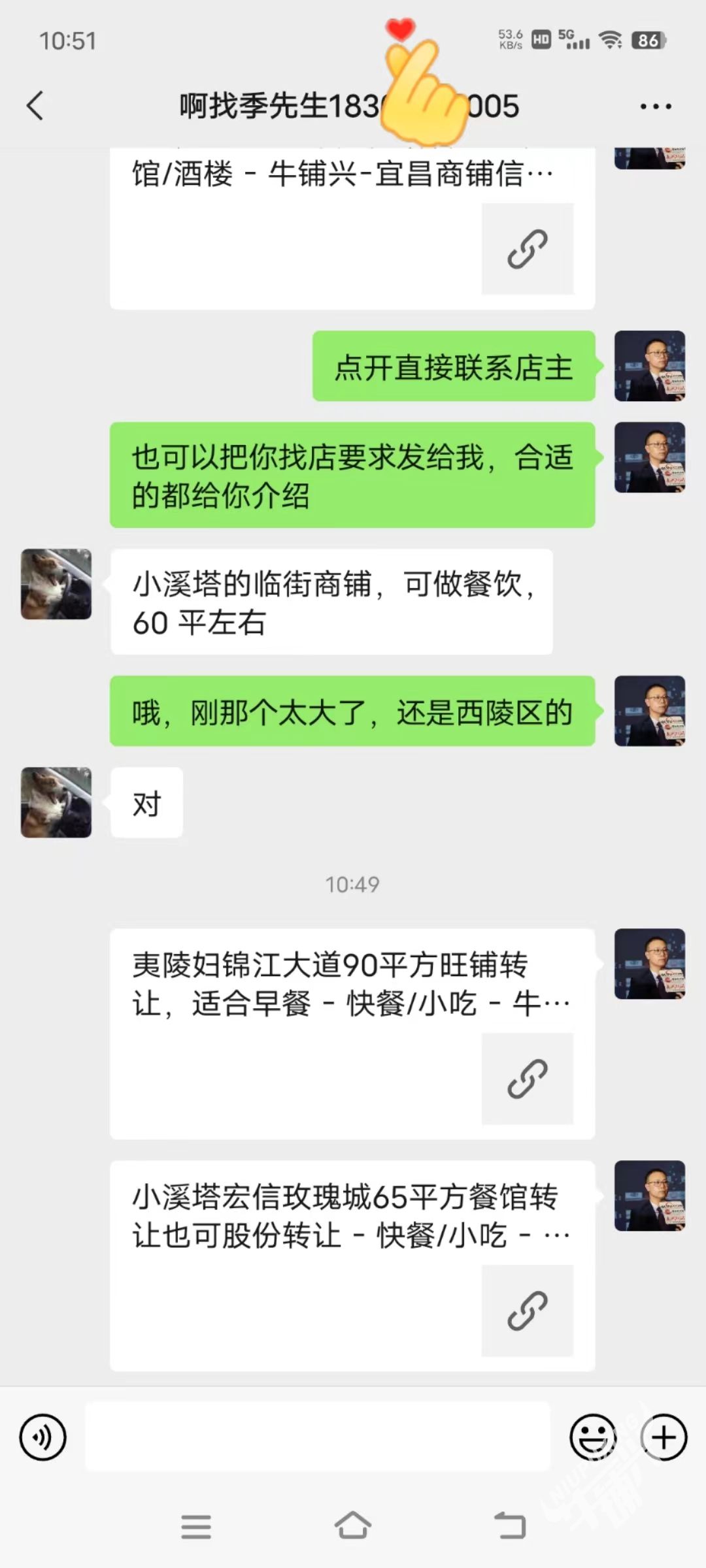The image size is (706, 1568).
Task: Open the 小溪塔宏信玫瑰城65平方餐馆转让 link card
Action: 352,1266
